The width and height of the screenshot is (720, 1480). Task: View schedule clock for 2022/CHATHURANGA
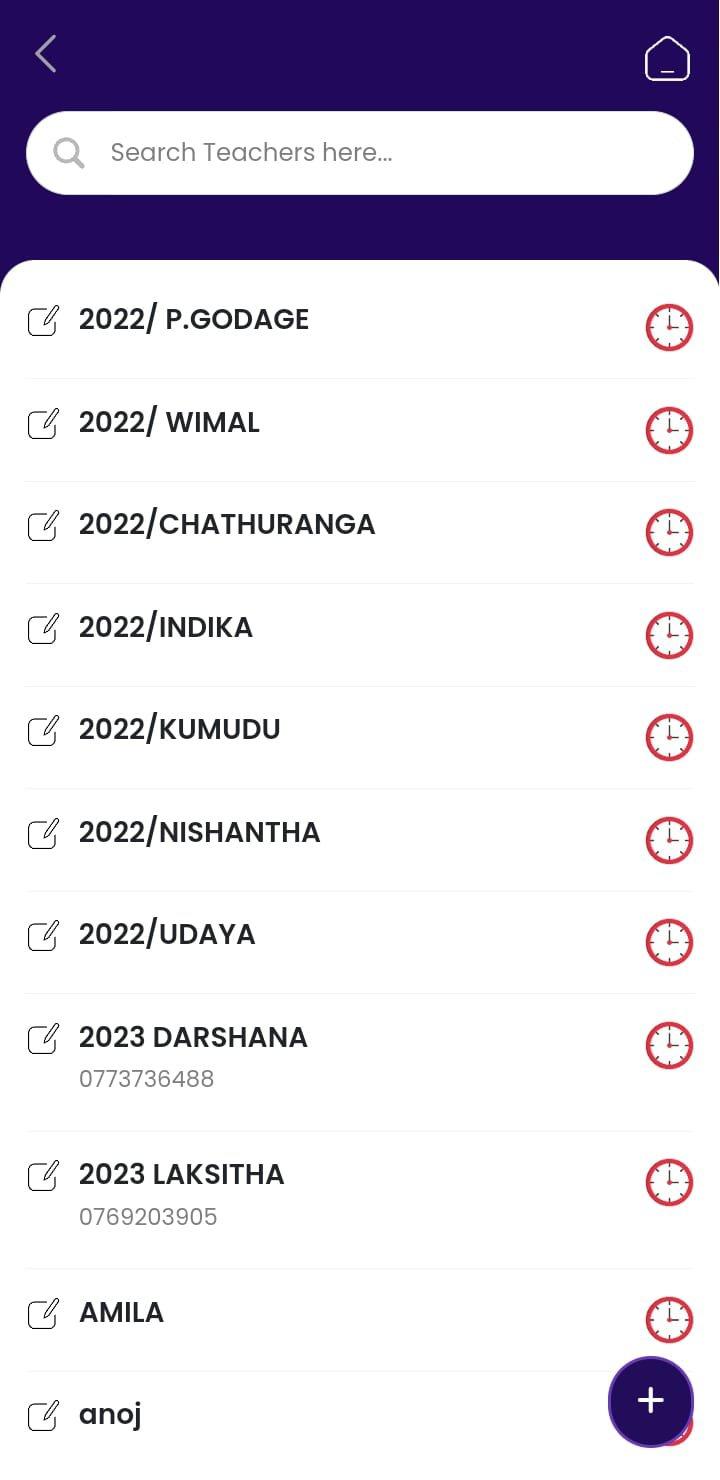point(669,533)
